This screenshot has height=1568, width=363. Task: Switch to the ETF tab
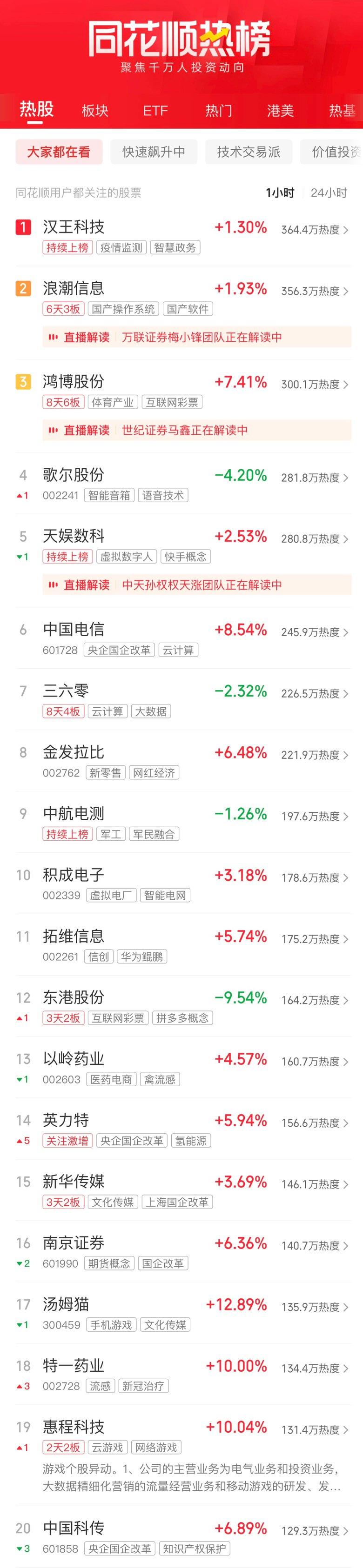coord(155,110)
